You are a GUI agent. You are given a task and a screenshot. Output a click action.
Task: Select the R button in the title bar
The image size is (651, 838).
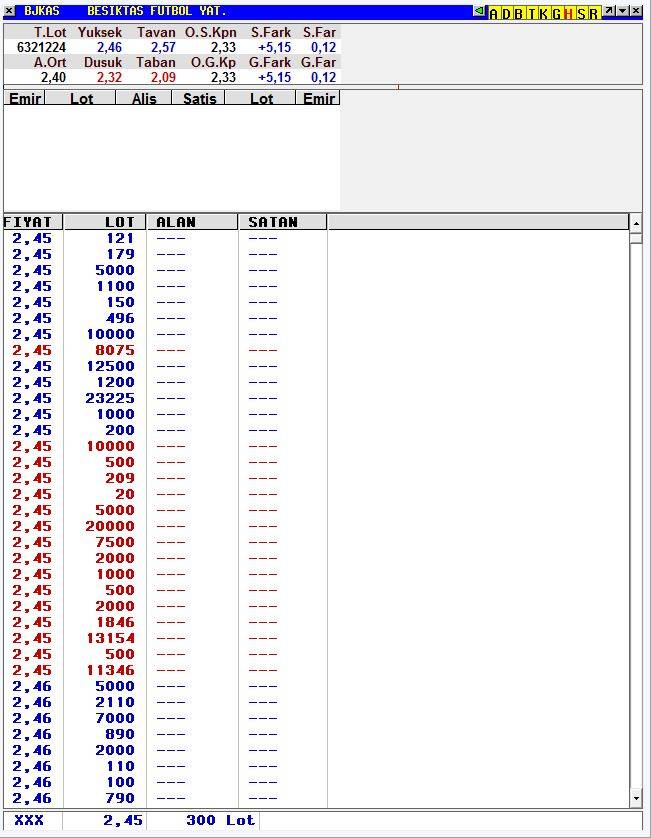594,13
